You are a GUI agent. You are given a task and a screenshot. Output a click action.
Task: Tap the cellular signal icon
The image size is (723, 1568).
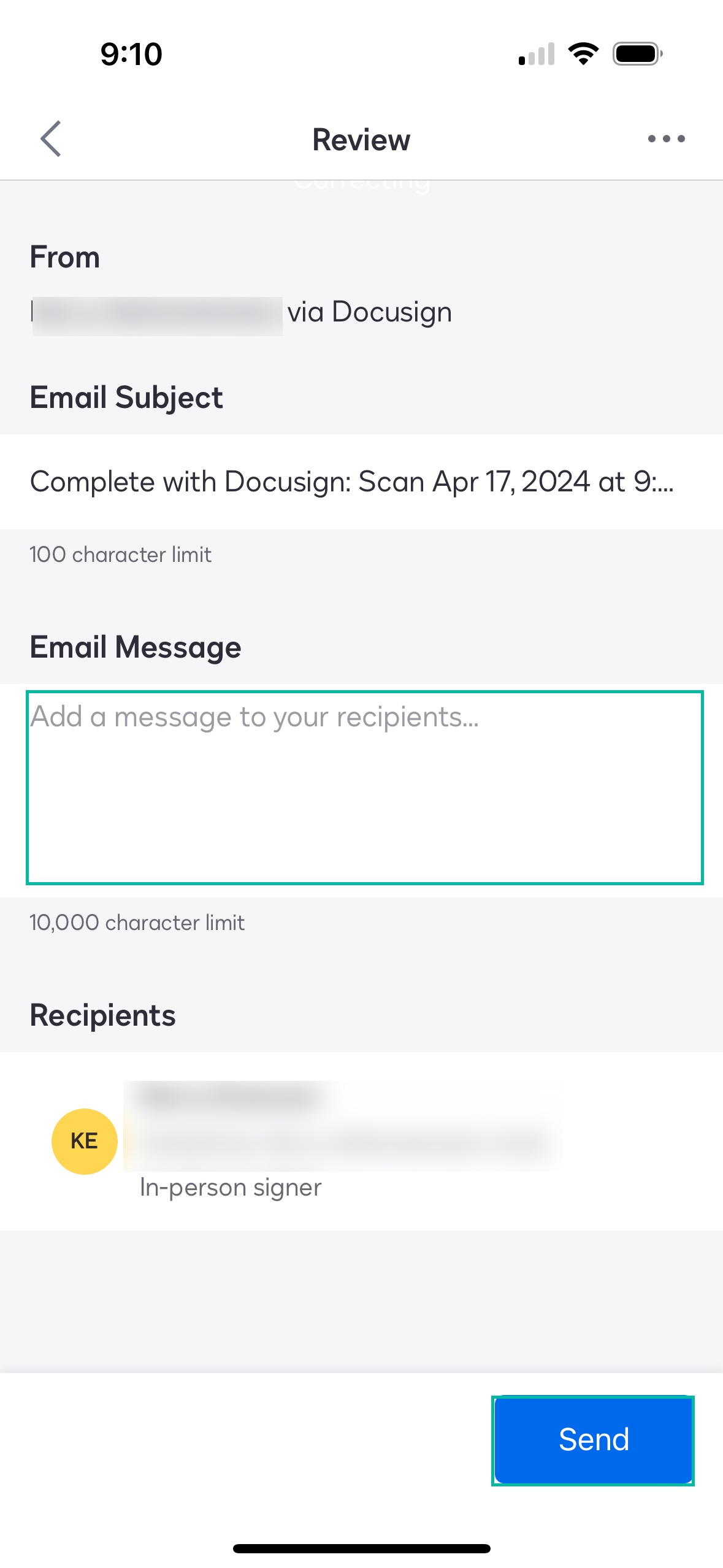(536, 55)
